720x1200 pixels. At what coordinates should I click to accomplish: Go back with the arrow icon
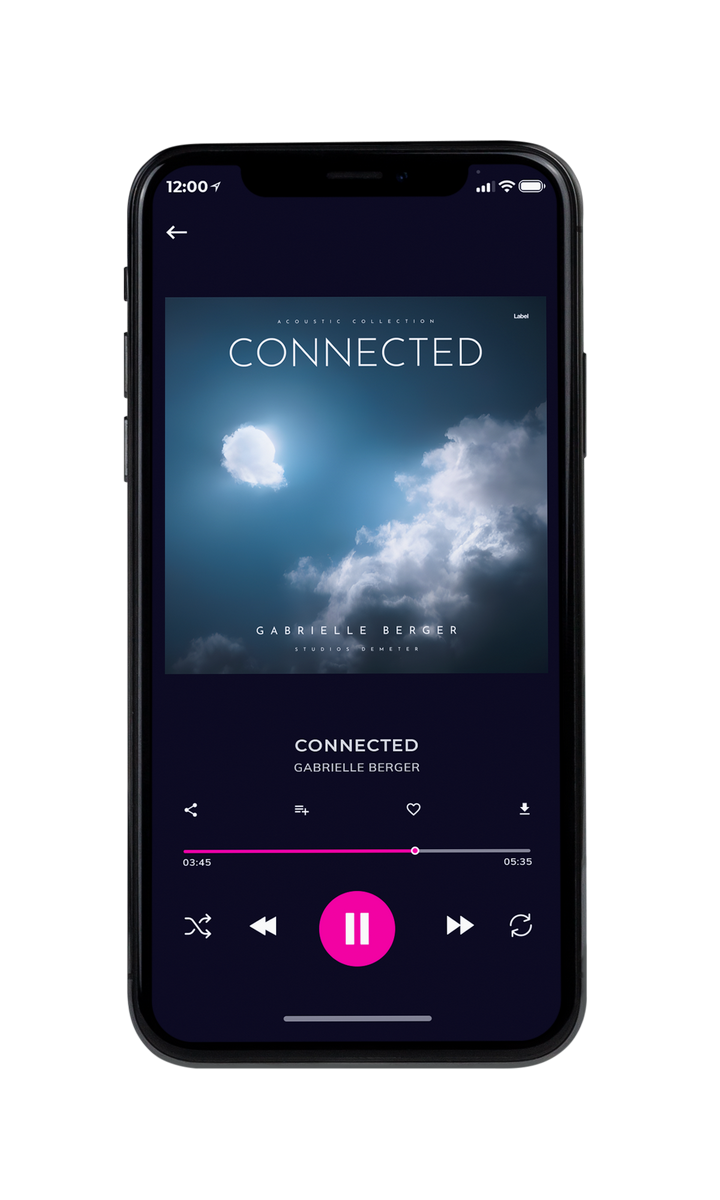coord(177,232)
